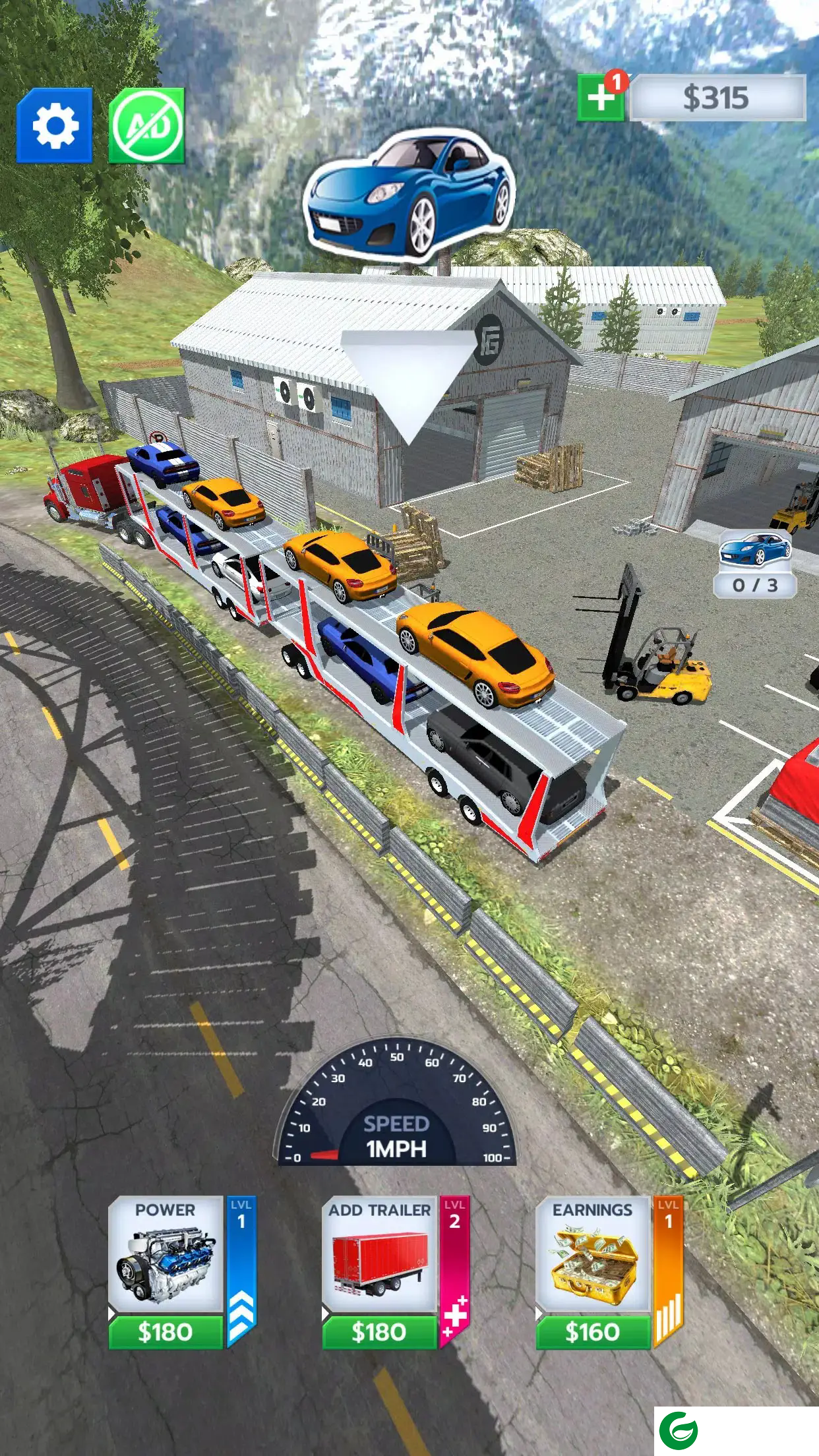Tap the remove ads button
The height and width of the screenshot is (1456, 819).
[x=147, y=125]
